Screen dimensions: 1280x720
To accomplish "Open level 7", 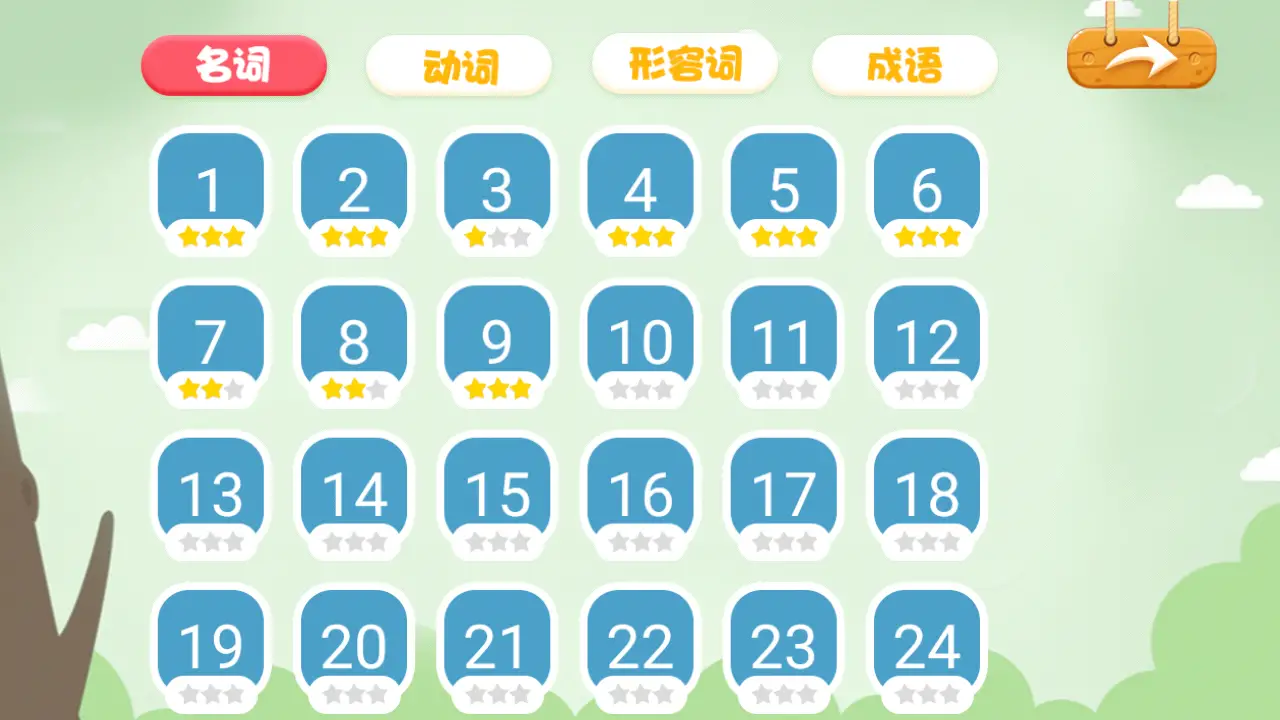I will click(211, 342).
